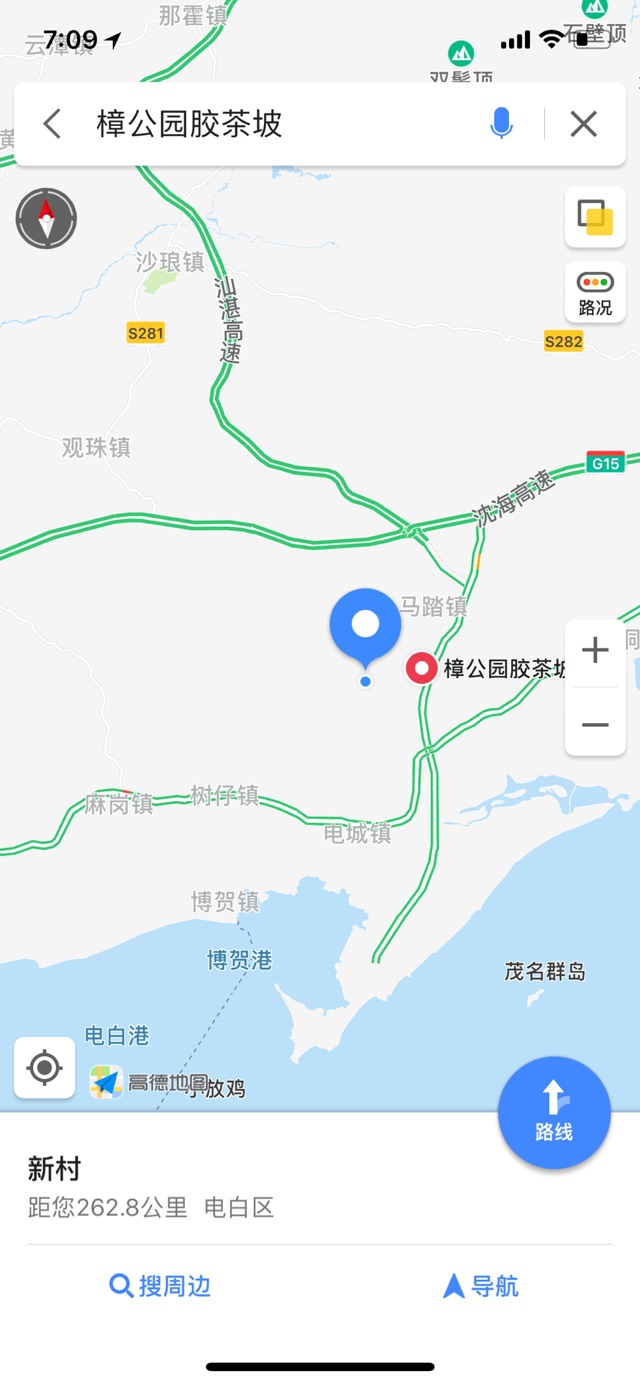Image resolution: width=640 pixels, height=1385 pixels.
Task: Reset map orientation with the compass
Action: coord(46,218)
